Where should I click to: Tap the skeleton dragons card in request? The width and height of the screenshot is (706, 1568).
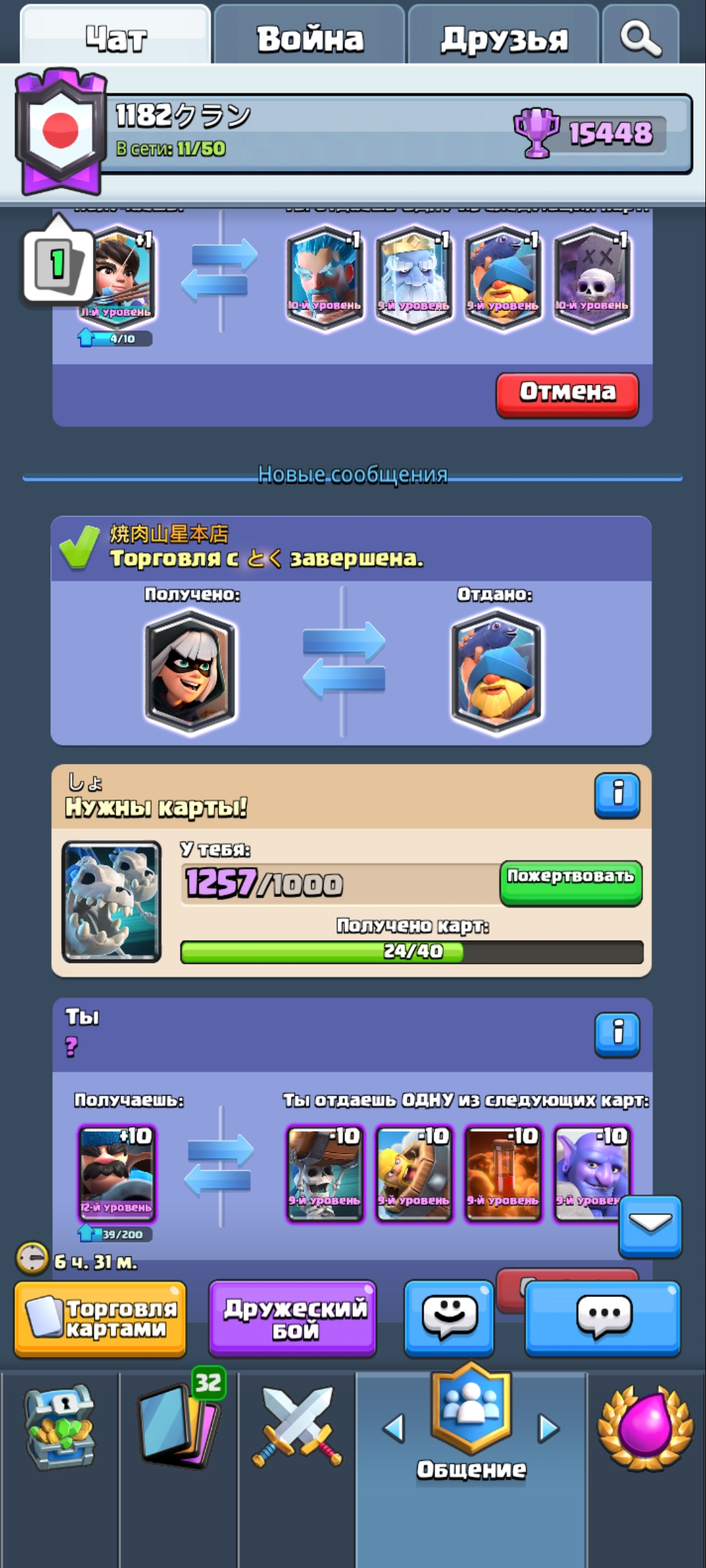point(112,902)
